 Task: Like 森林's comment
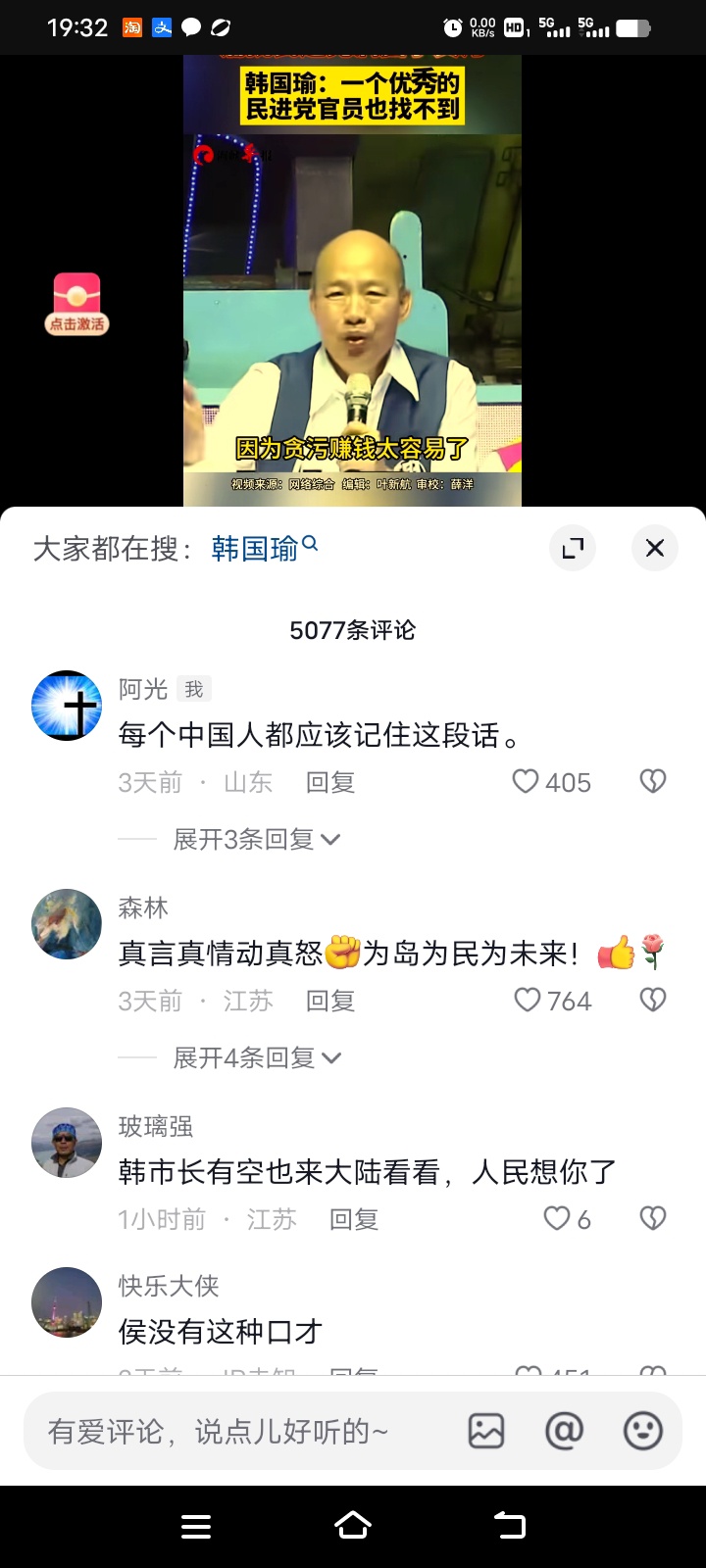[x=553, y=1001]
